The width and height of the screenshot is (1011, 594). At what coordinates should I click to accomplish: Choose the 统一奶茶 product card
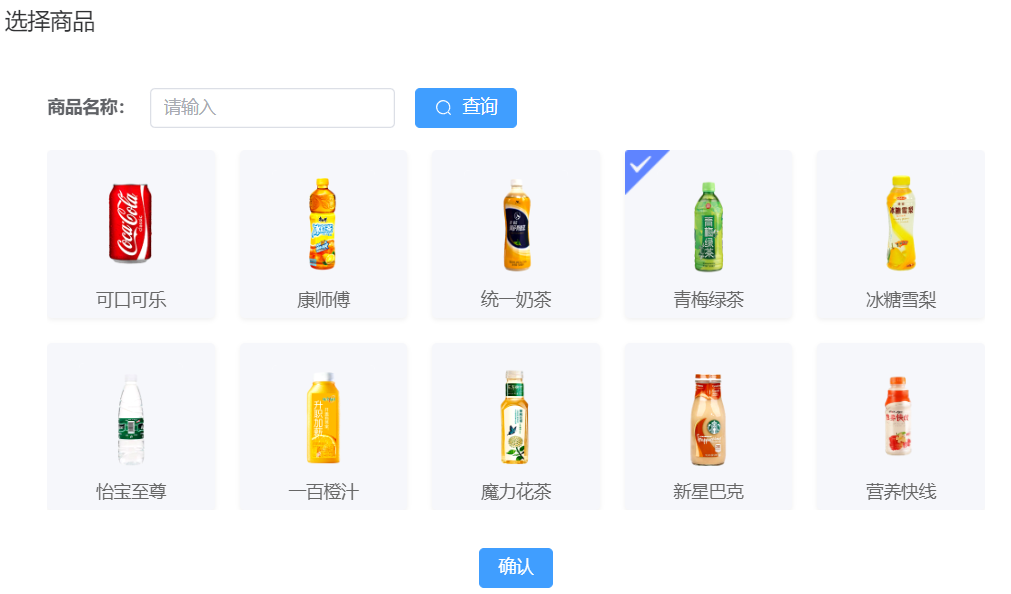pyautogui.click(x=515, y=235)
